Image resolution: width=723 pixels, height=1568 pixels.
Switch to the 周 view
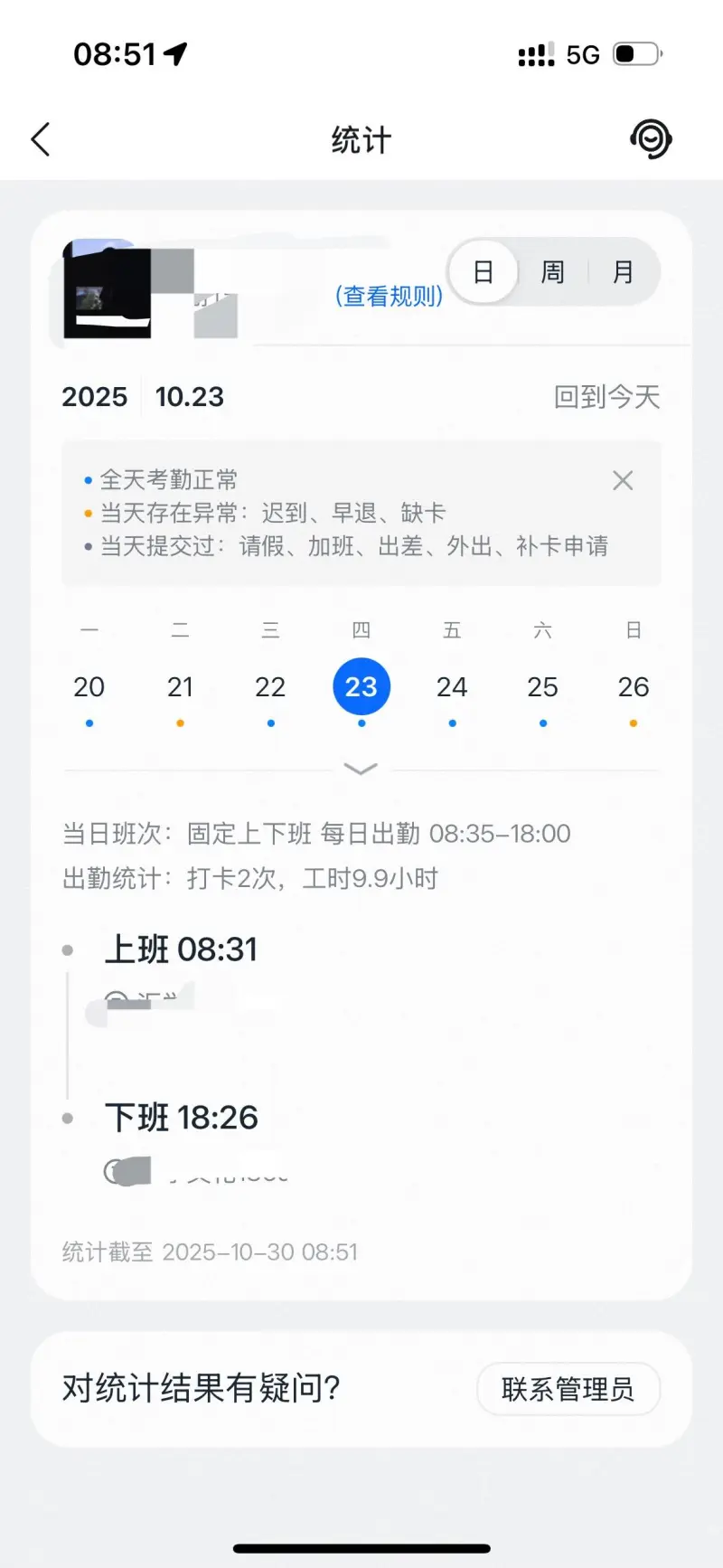[x=552, y=271]
